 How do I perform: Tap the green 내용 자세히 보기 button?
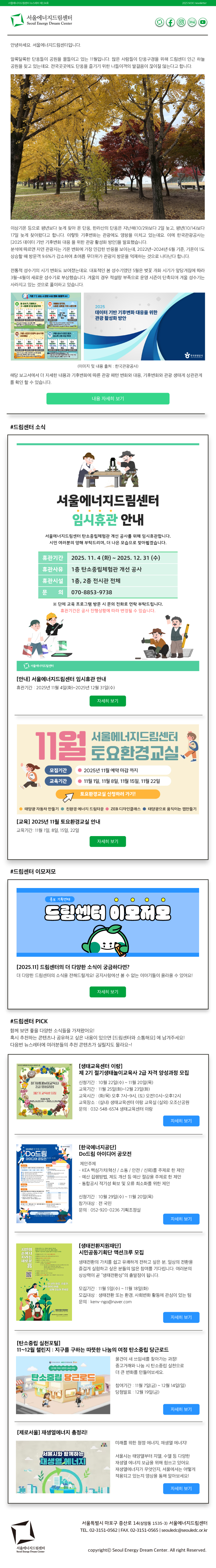point(108,399)
